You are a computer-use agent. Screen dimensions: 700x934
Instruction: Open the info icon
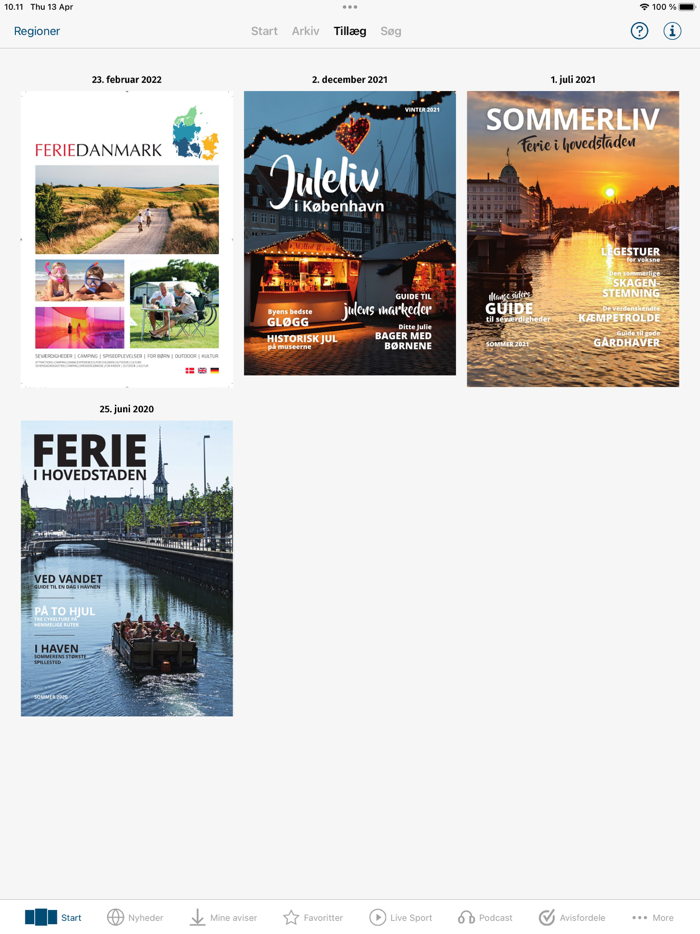coord(672,31)
